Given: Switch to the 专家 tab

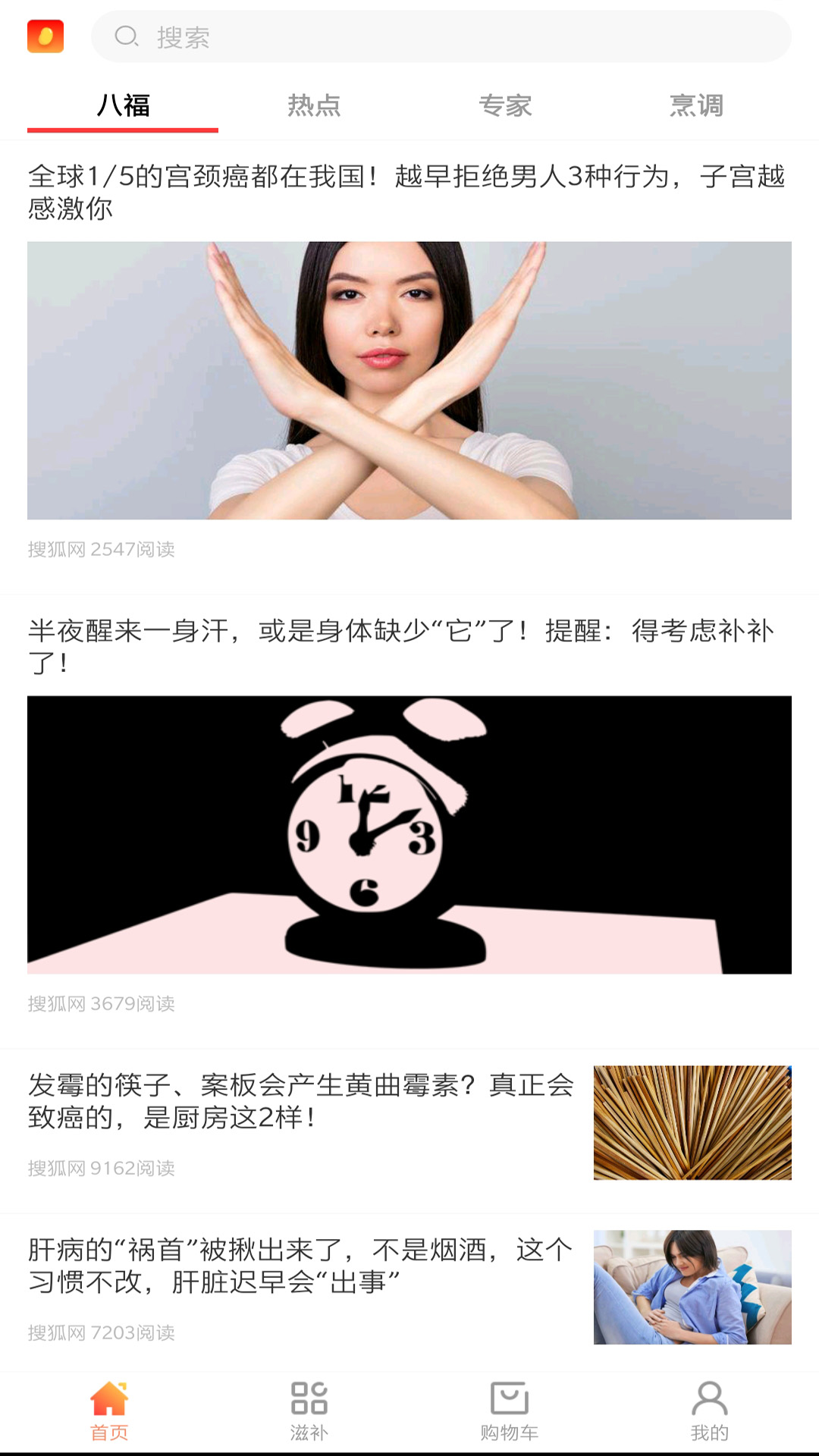Looking at the screenshot, I should (505, 105).
